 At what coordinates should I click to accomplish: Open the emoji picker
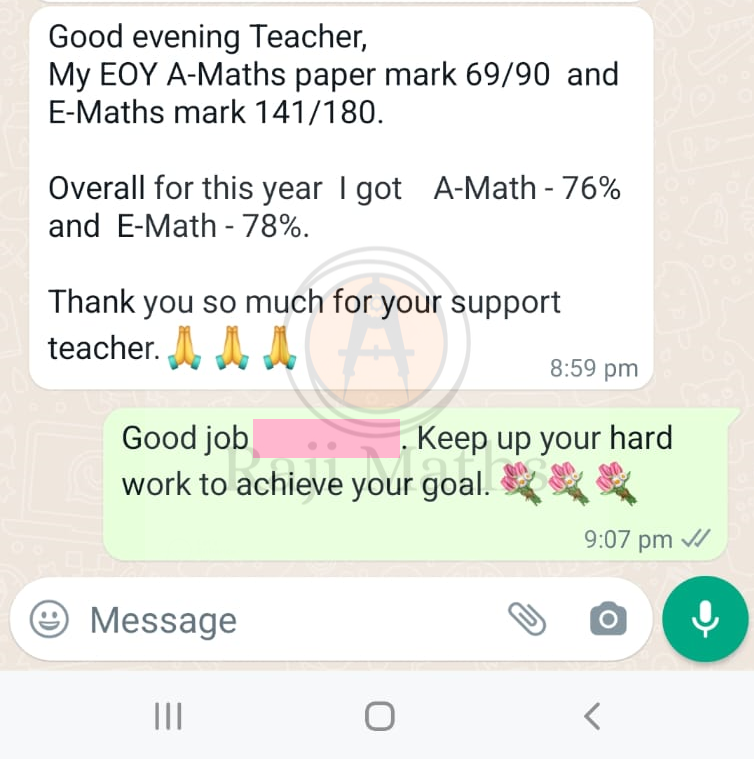(x=49, y=619)
